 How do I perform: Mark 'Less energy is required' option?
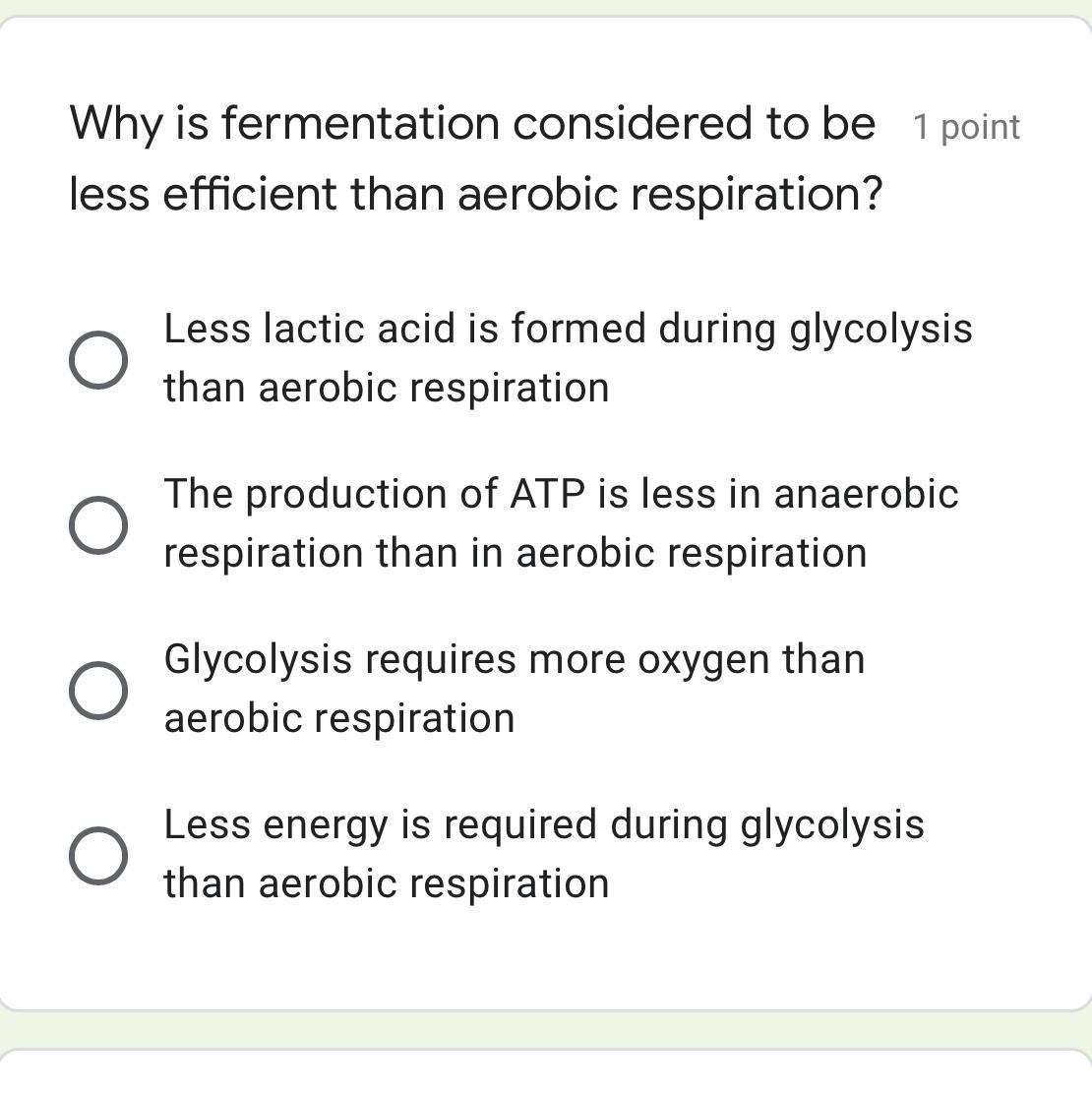tap(98, 855)
